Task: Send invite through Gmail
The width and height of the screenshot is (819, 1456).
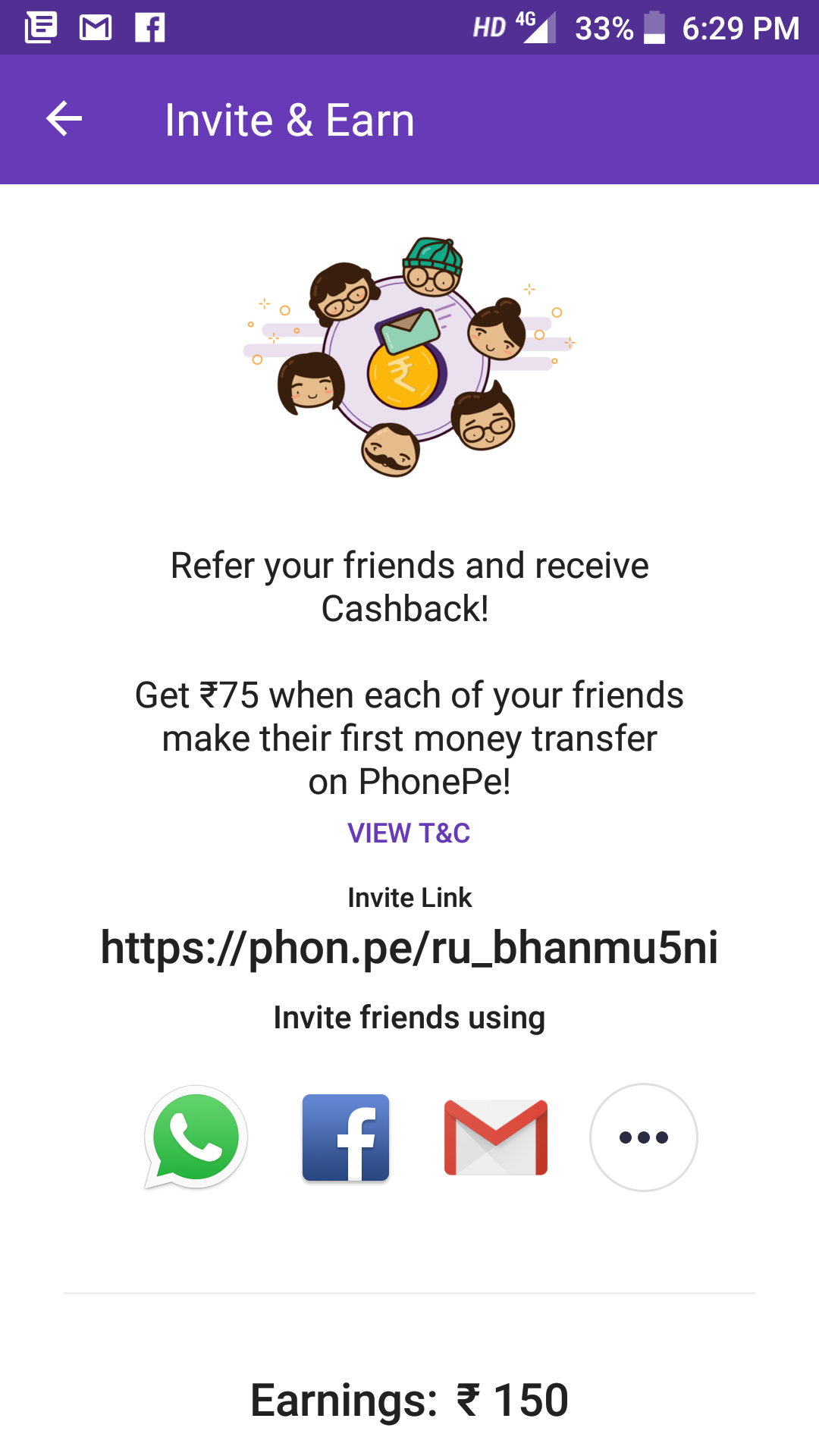Action: [x=496, y=1137]
